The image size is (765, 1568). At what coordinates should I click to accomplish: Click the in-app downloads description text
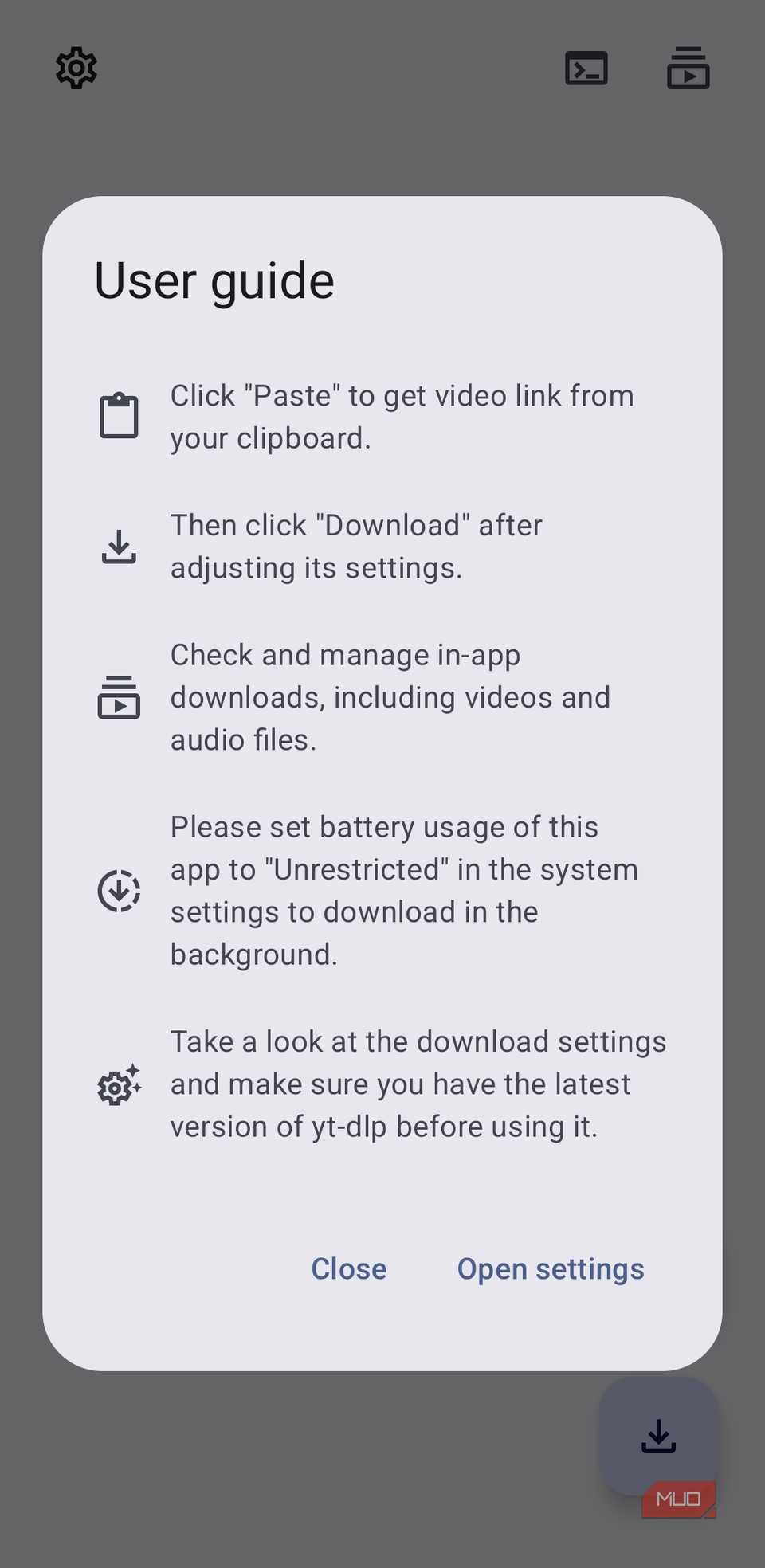390,696
